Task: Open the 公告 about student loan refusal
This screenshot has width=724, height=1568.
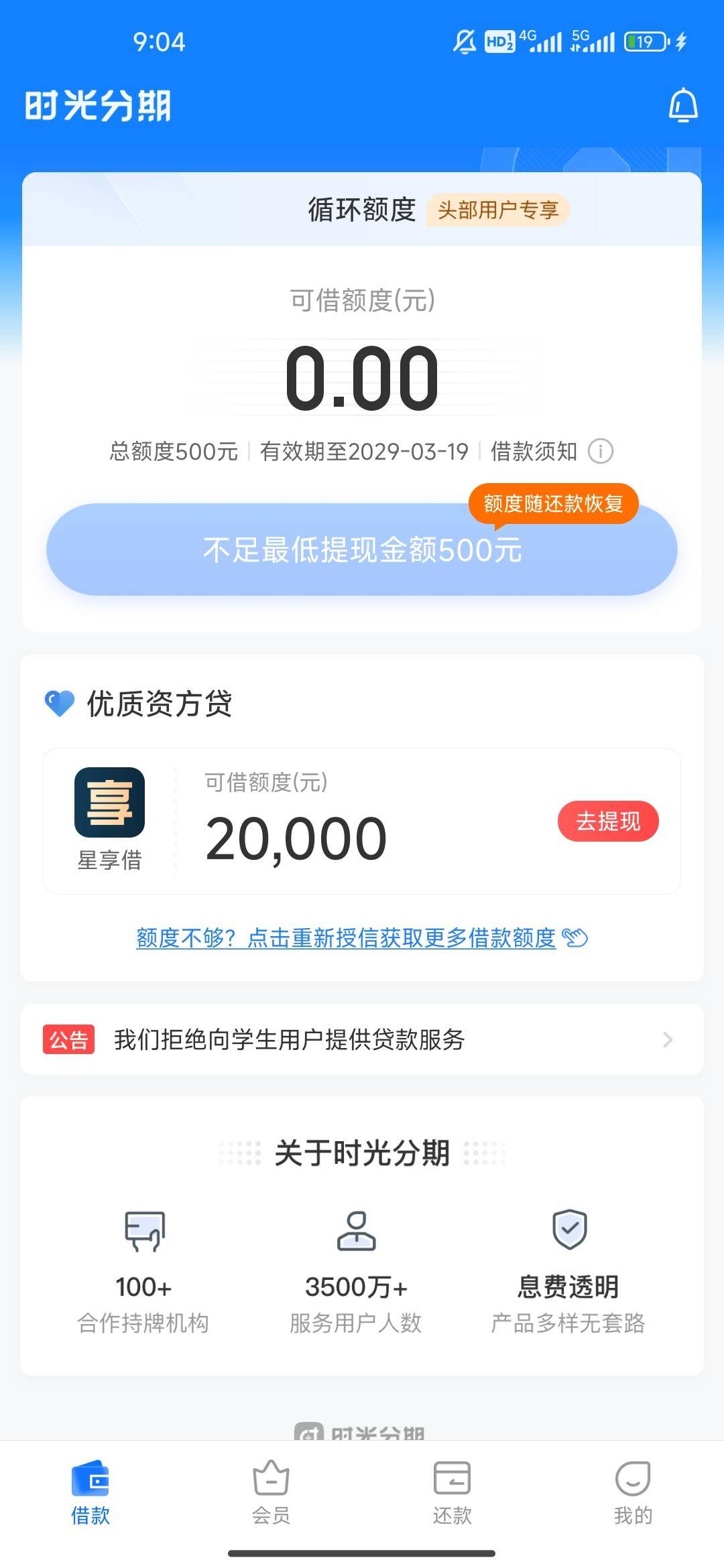Action: (x=362, y=1039)
